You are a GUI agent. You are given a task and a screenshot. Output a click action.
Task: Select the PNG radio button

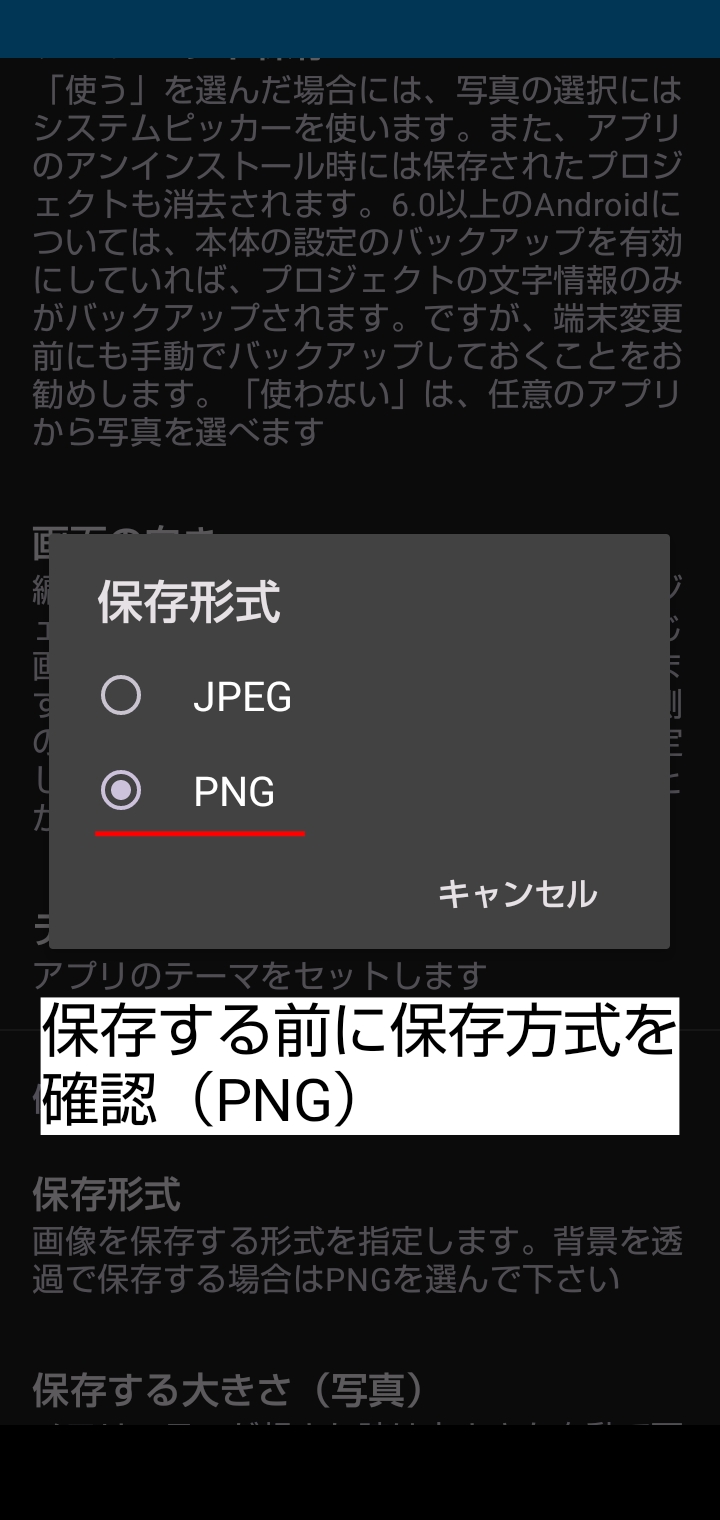123,793
